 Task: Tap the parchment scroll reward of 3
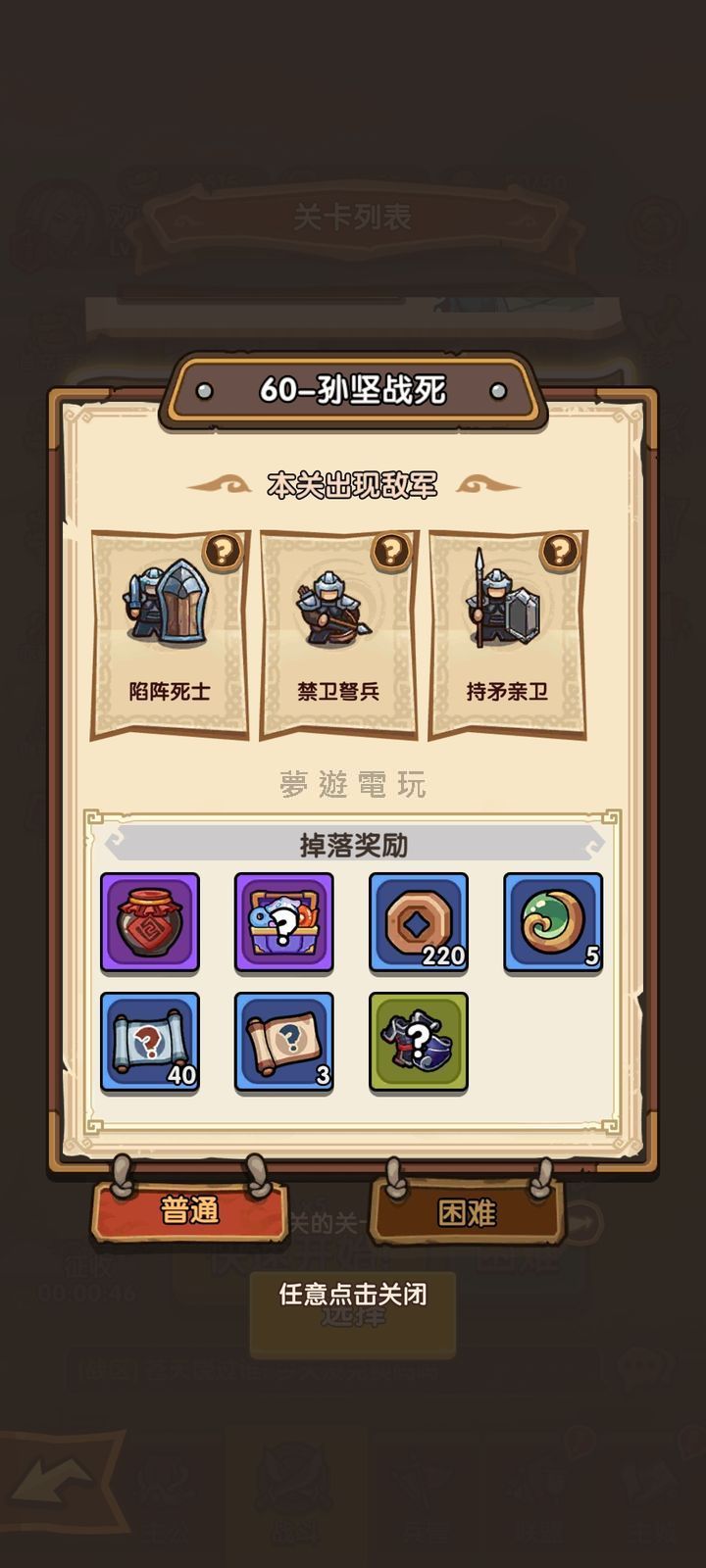click(284, 1042)
